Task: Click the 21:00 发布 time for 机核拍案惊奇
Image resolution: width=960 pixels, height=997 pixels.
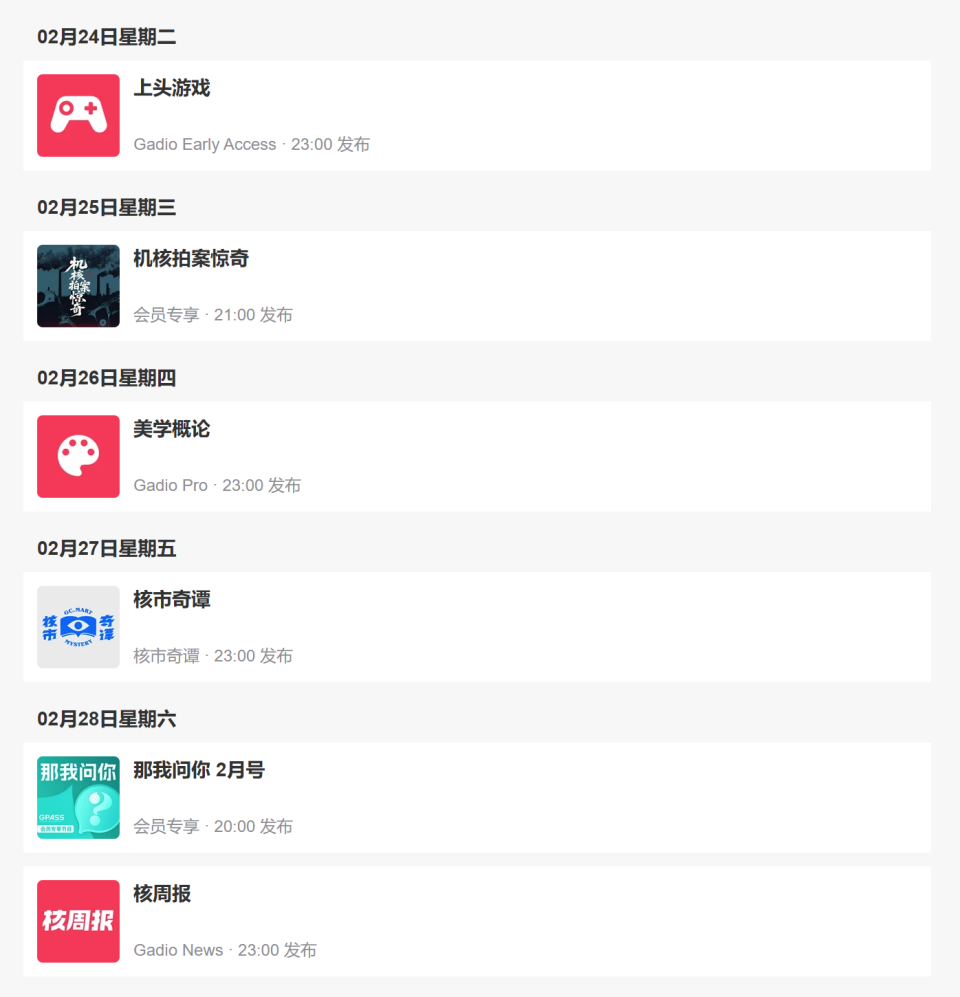Action: click(x=251, y=315)
